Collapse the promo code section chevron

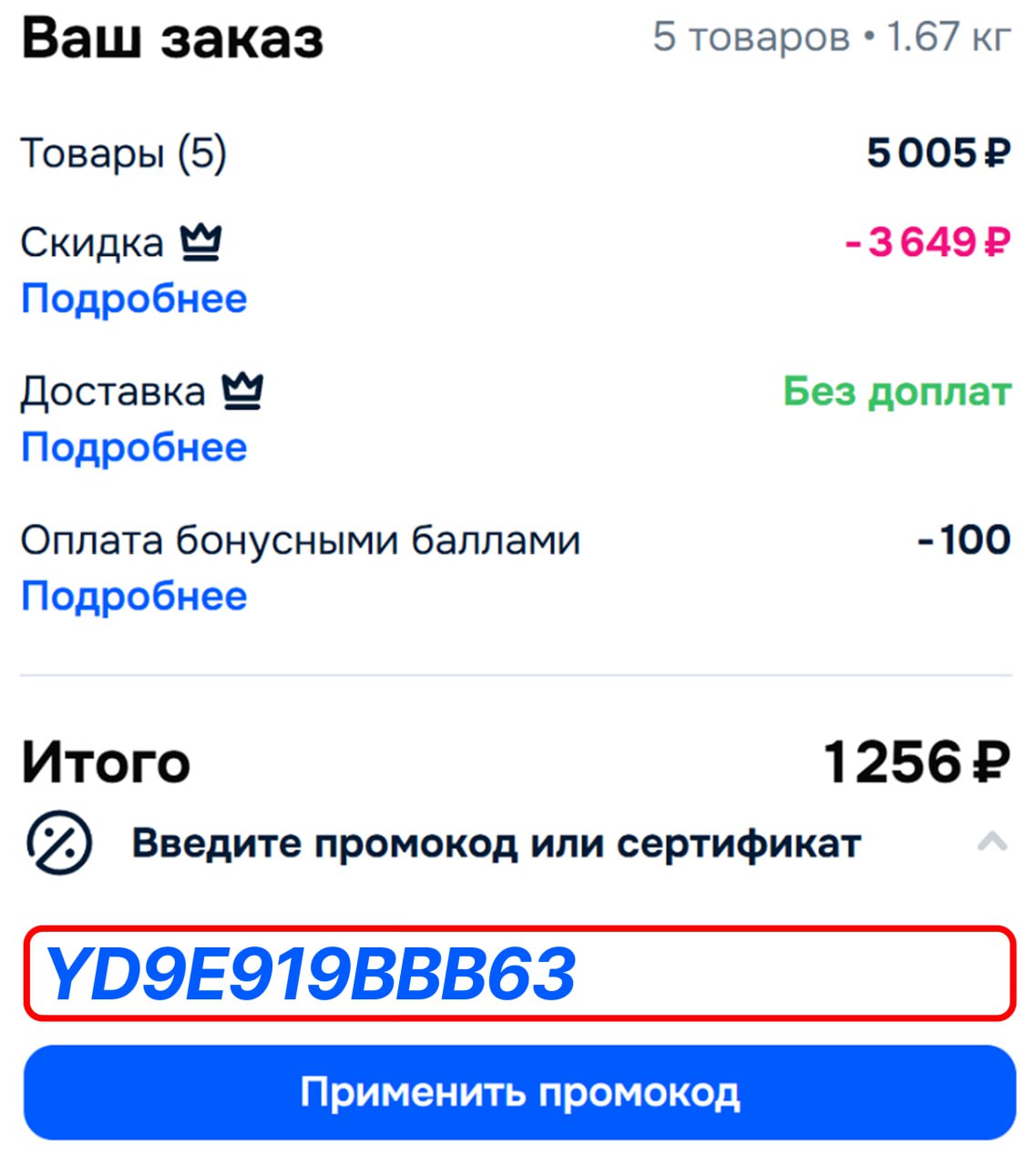pos(991,842)
